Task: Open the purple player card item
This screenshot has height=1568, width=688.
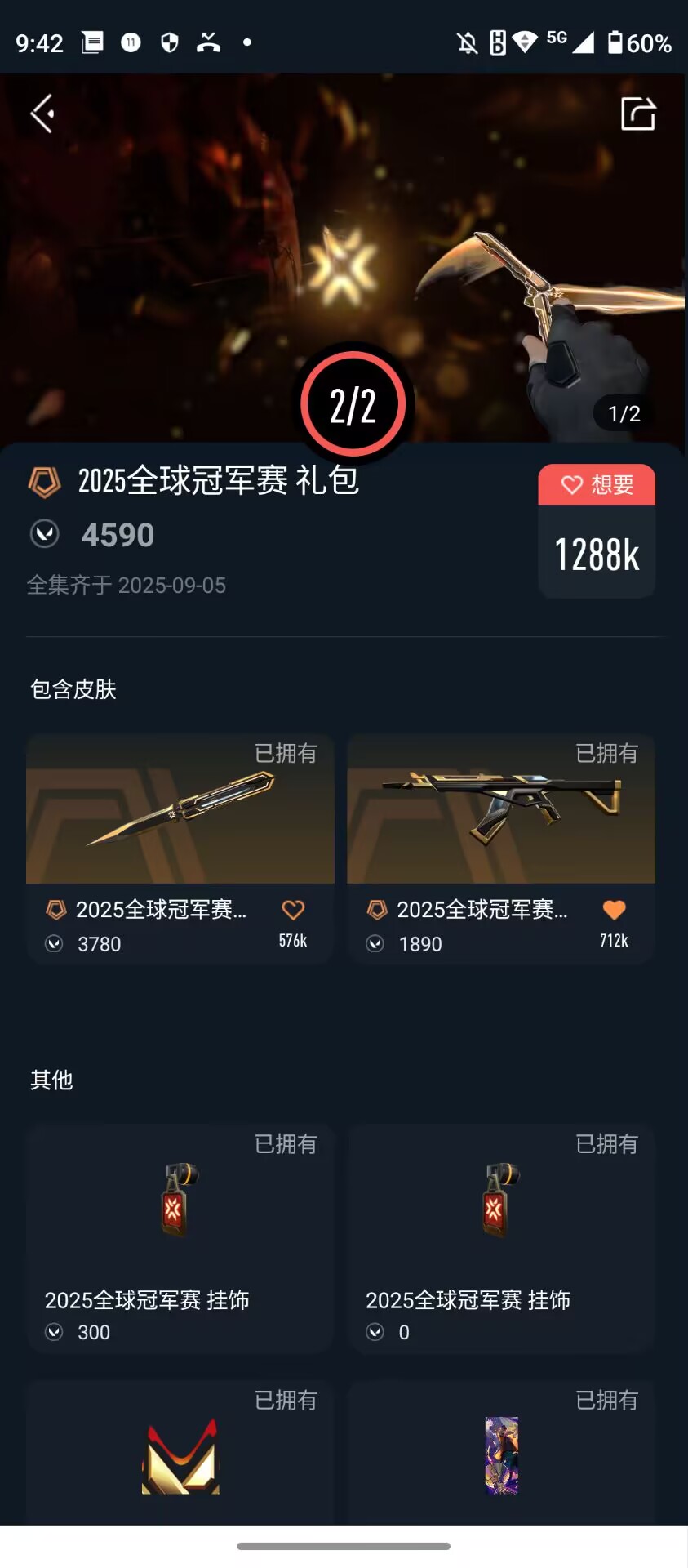Action: (500, 1458)
